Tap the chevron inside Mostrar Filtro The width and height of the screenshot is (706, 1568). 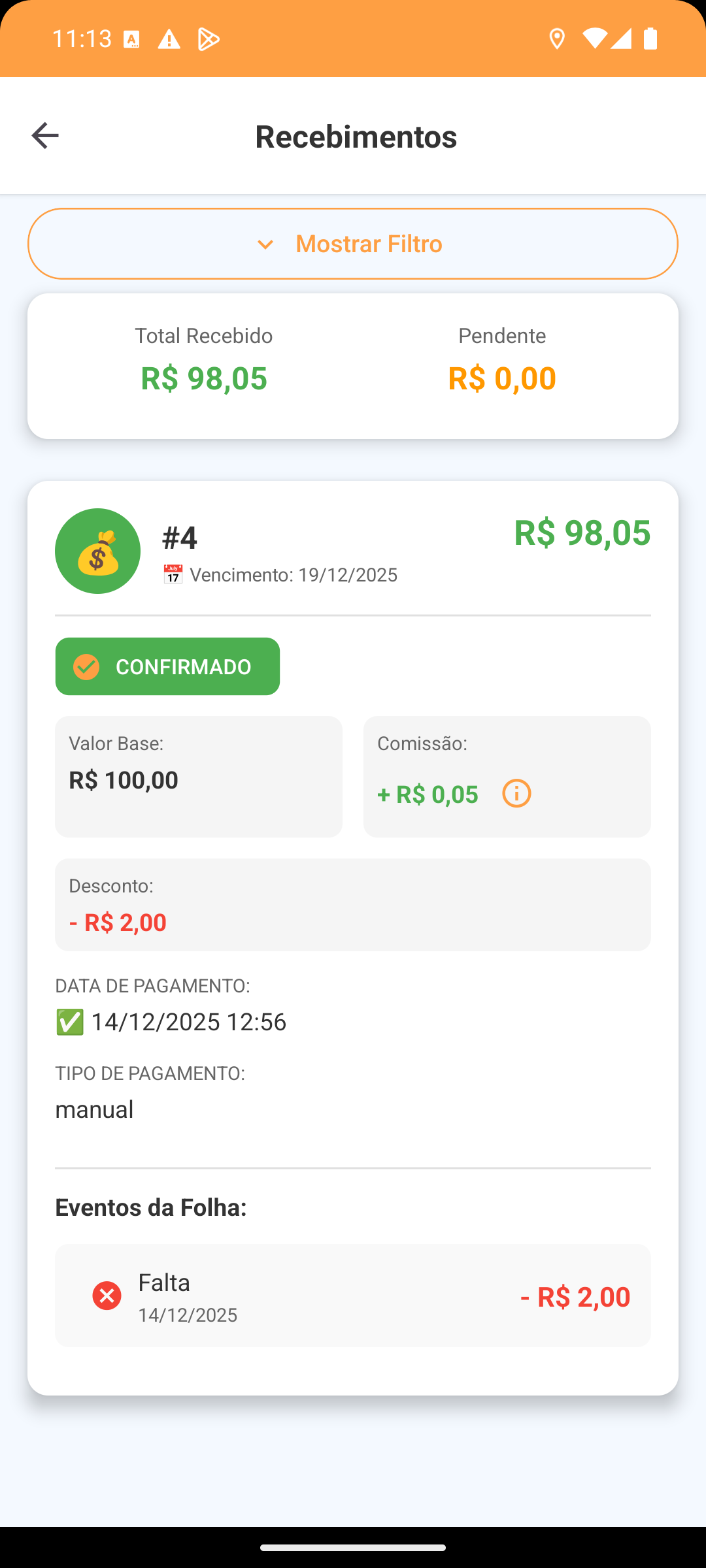click(266, 244)
